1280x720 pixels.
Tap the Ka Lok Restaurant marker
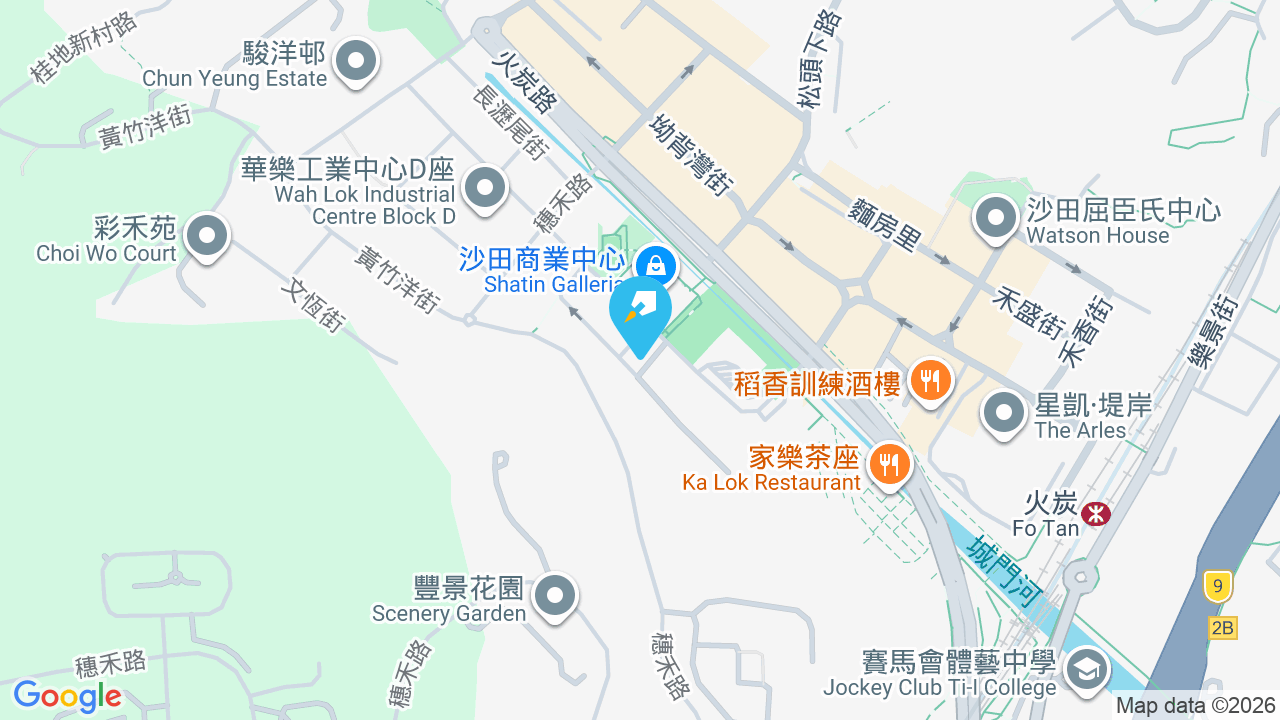point(887,465)
